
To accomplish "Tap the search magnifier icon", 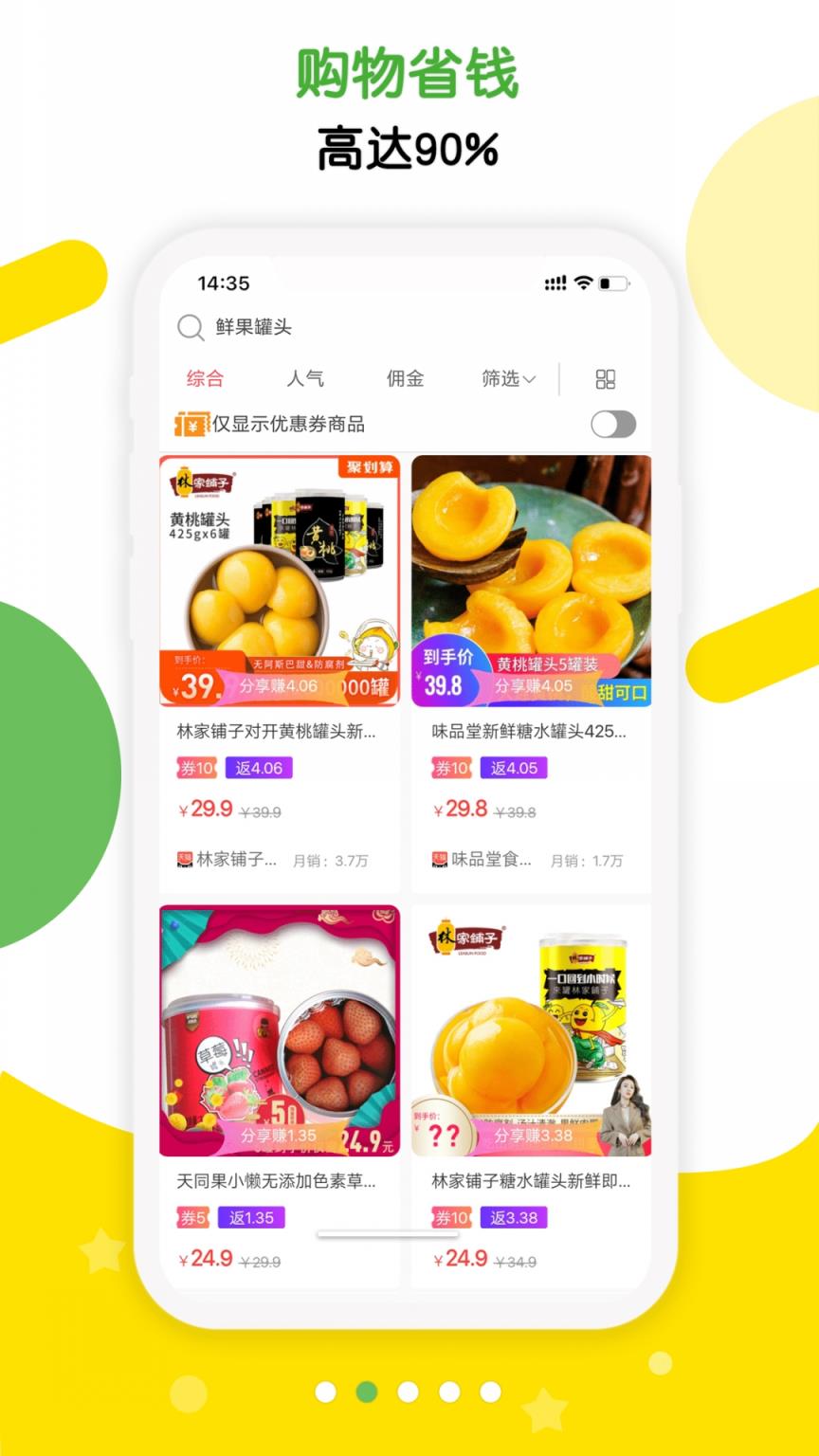I will 191,327.
